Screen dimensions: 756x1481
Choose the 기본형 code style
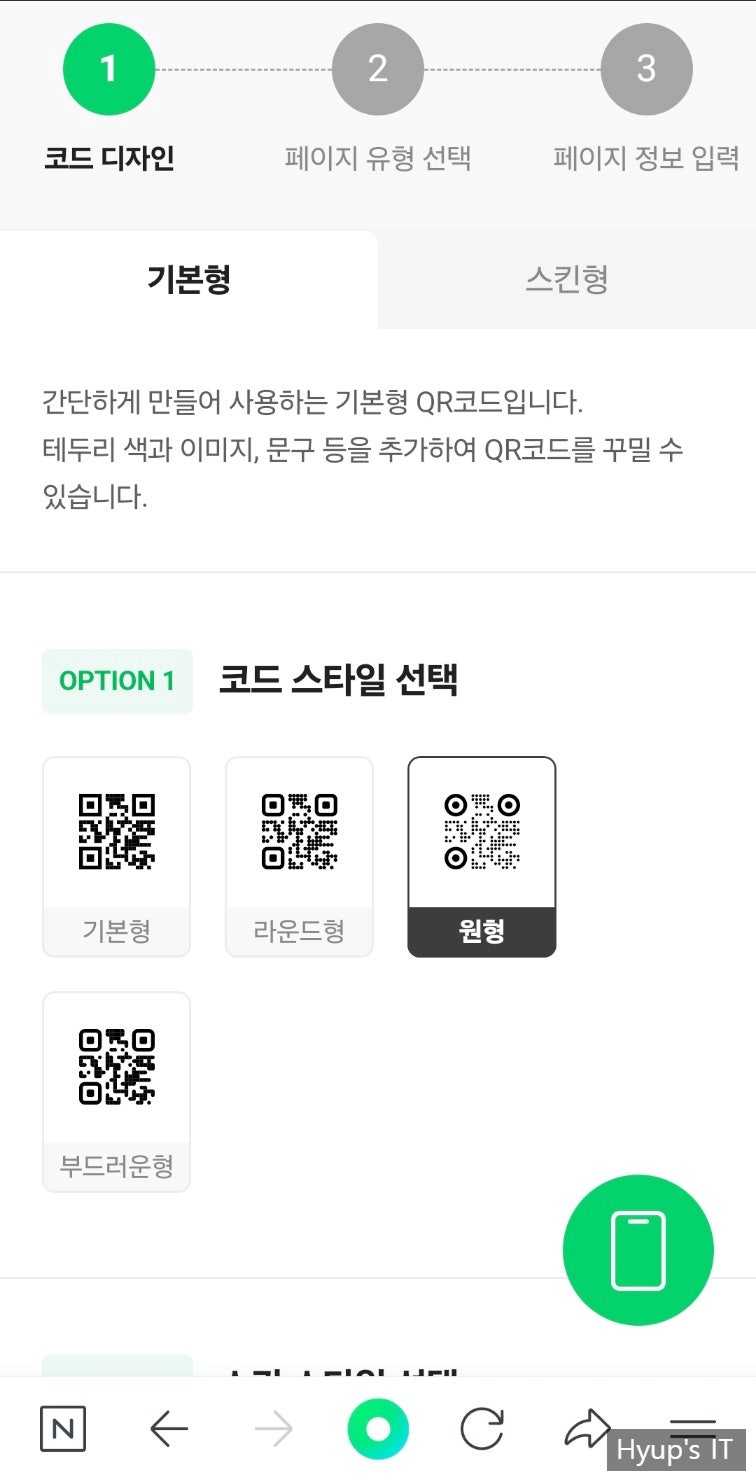point(116,857)
